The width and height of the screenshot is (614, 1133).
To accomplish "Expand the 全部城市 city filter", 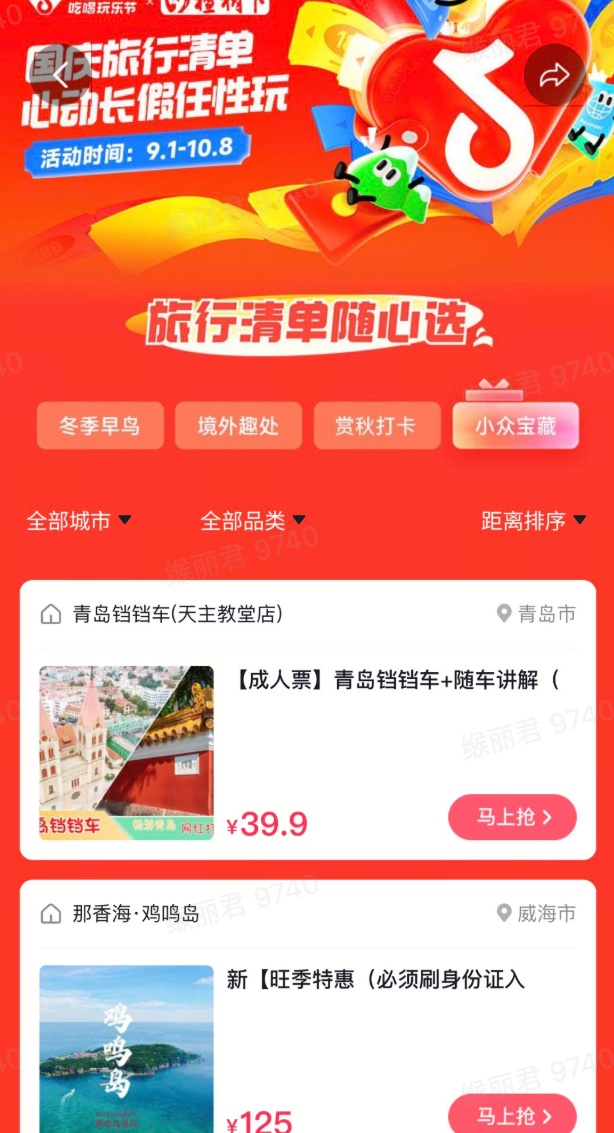I will (x=79, y=521).
